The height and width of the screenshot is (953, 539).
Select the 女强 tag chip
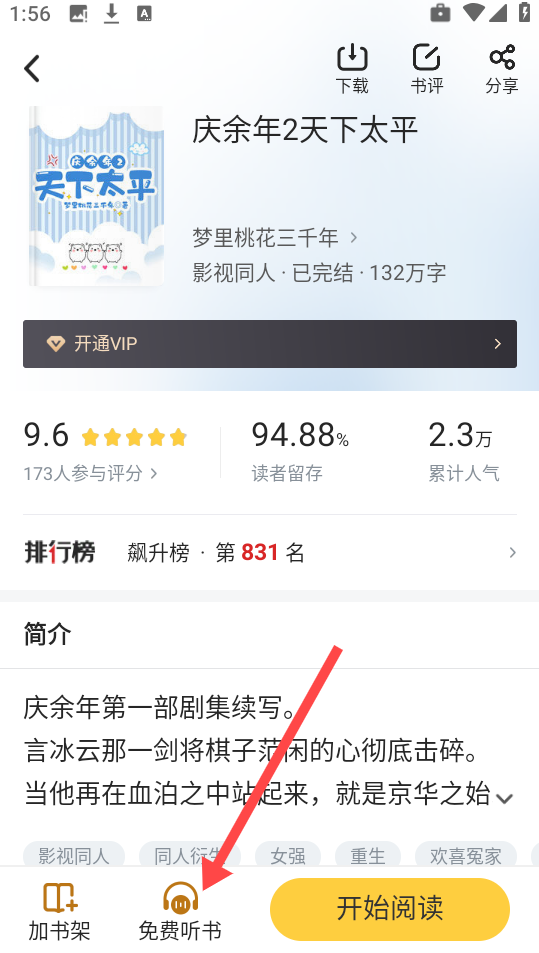(287, 856)
